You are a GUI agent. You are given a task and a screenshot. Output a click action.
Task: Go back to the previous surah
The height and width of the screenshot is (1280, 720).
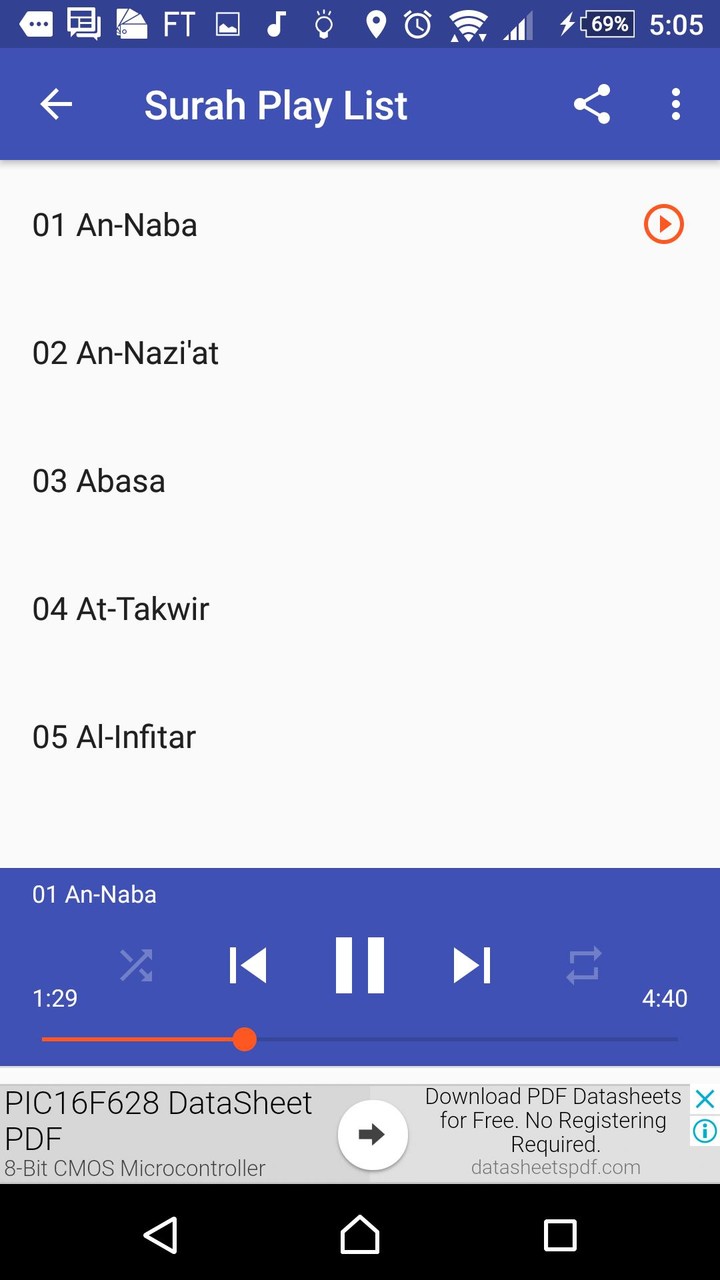click(247, 964)
